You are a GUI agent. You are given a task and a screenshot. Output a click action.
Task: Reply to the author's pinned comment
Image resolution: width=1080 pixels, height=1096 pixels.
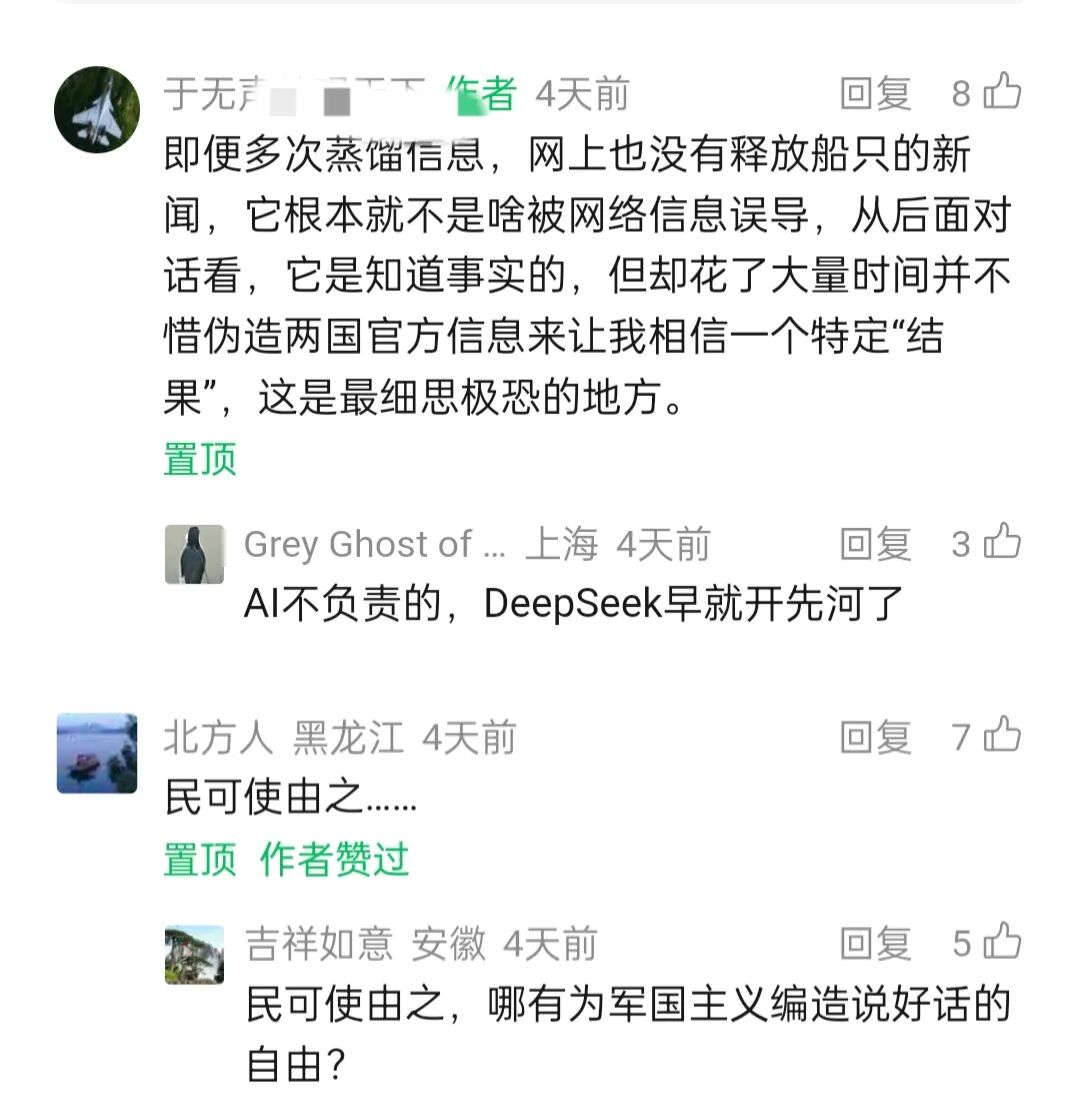876,92
